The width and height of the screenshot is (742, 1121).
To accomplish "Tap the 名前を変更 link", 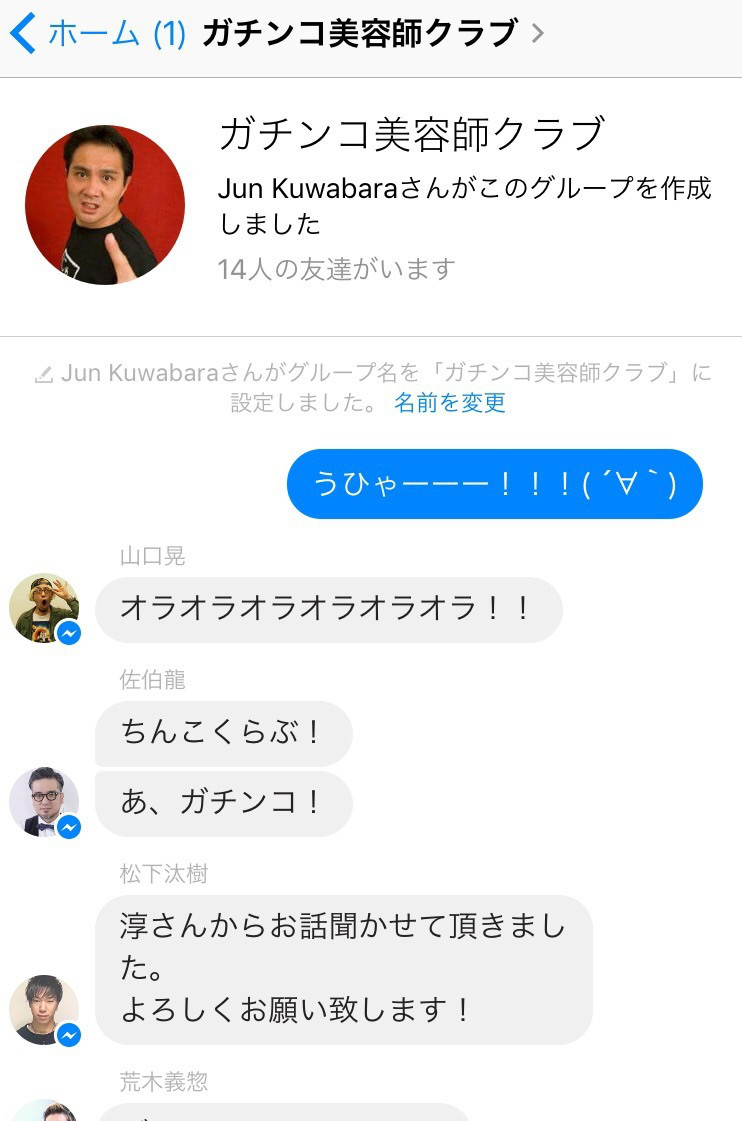I will 450,403.
